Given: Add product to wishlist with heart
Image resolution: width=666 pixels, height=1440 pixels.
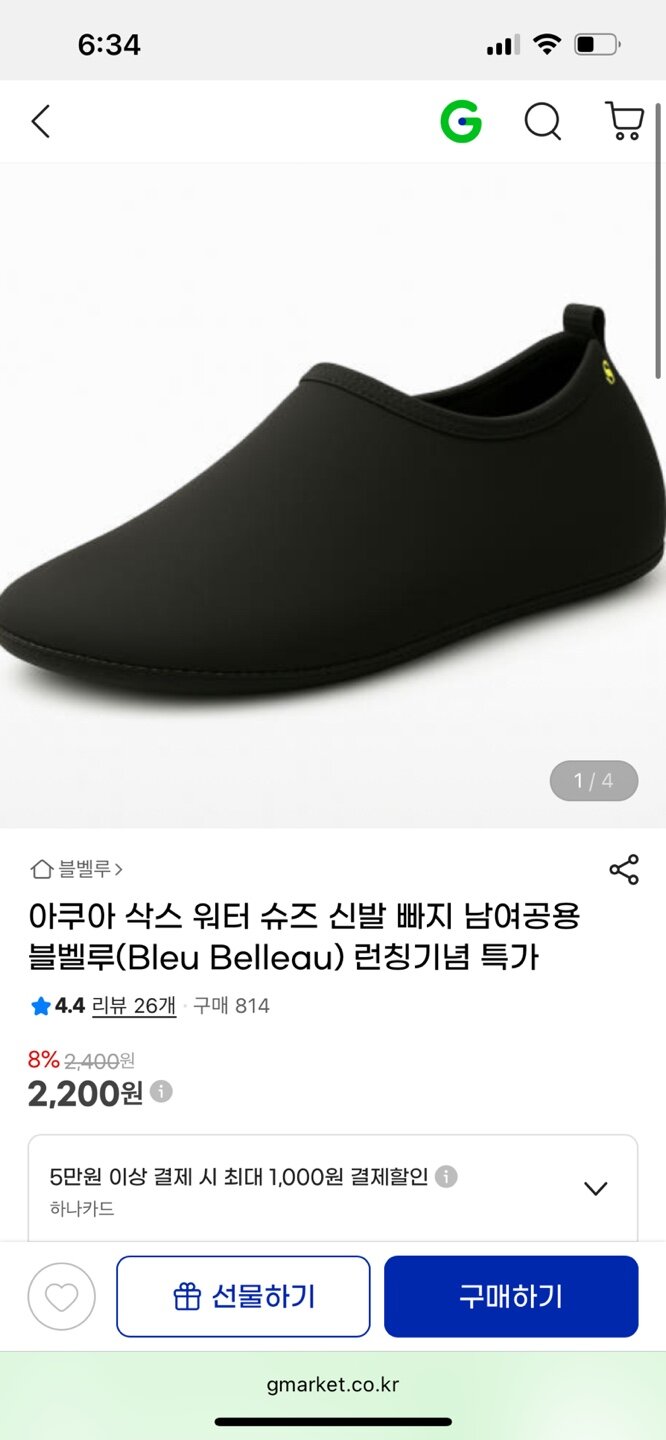Looking at the screenshot, I should coord(62,1297).
